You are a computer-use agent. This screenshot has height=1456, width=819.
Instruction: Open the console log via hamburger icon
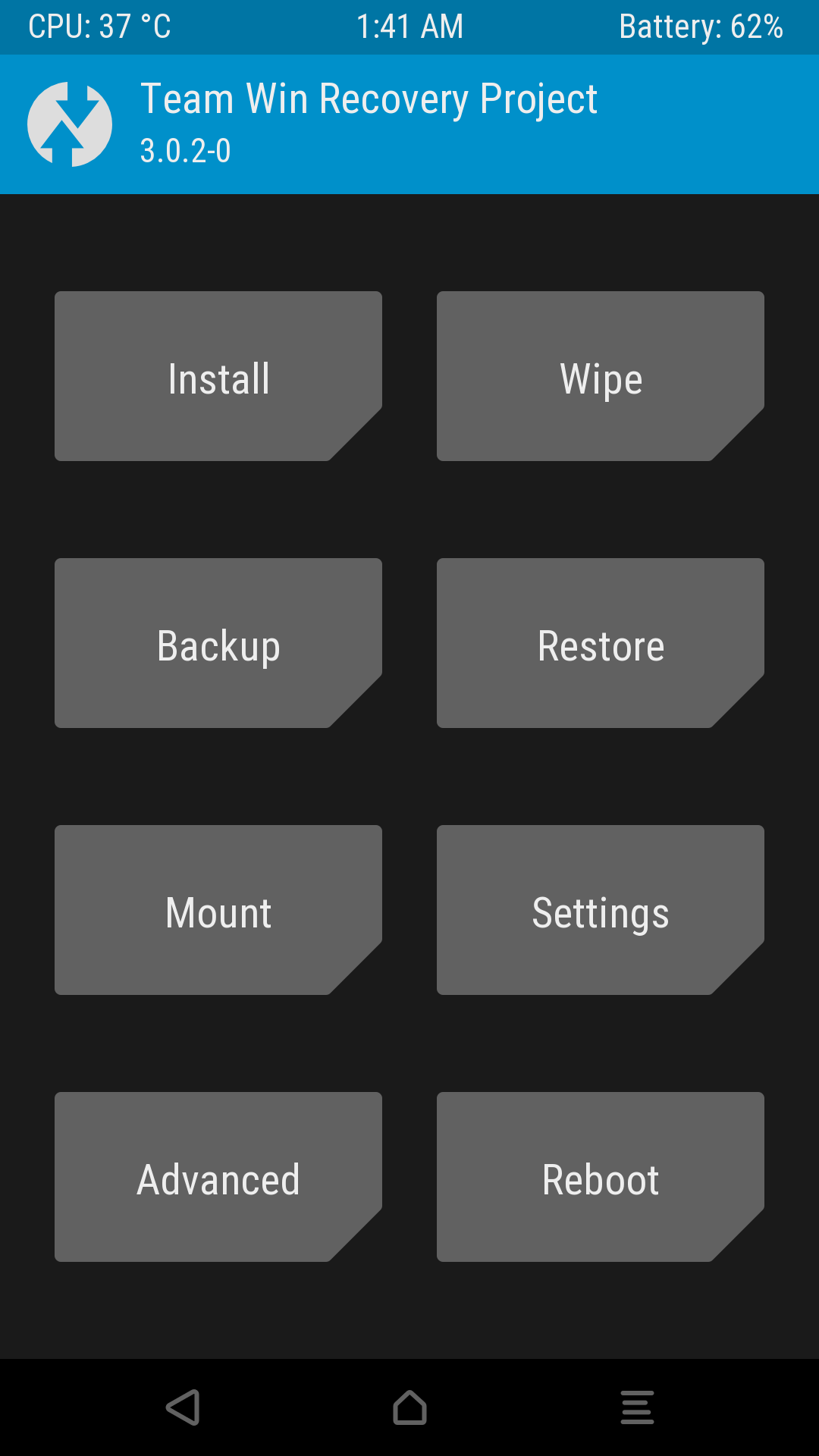click(x=636, y=1408)
